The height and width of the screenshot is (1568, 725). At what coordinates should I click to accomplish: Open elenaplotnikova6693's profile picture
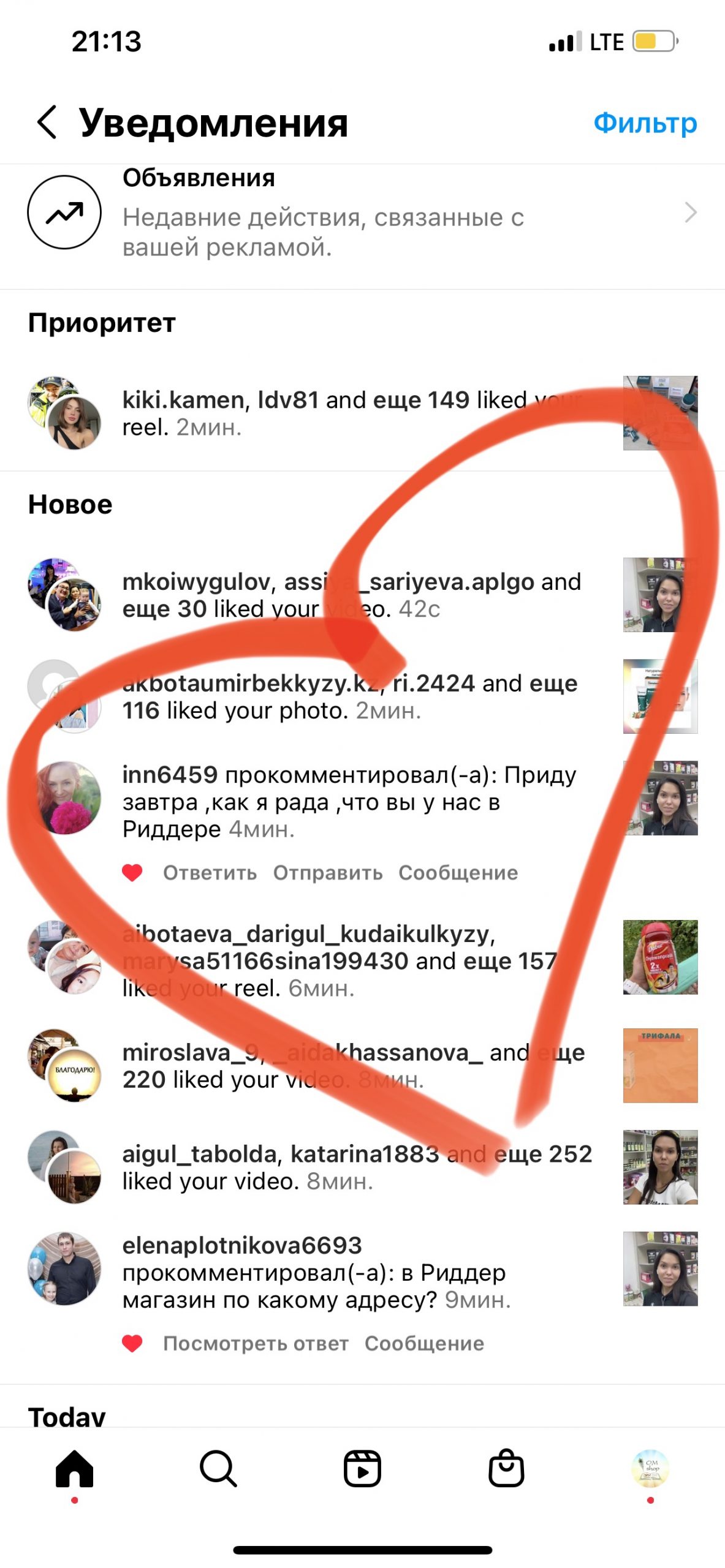click(x=64, y=1268)
